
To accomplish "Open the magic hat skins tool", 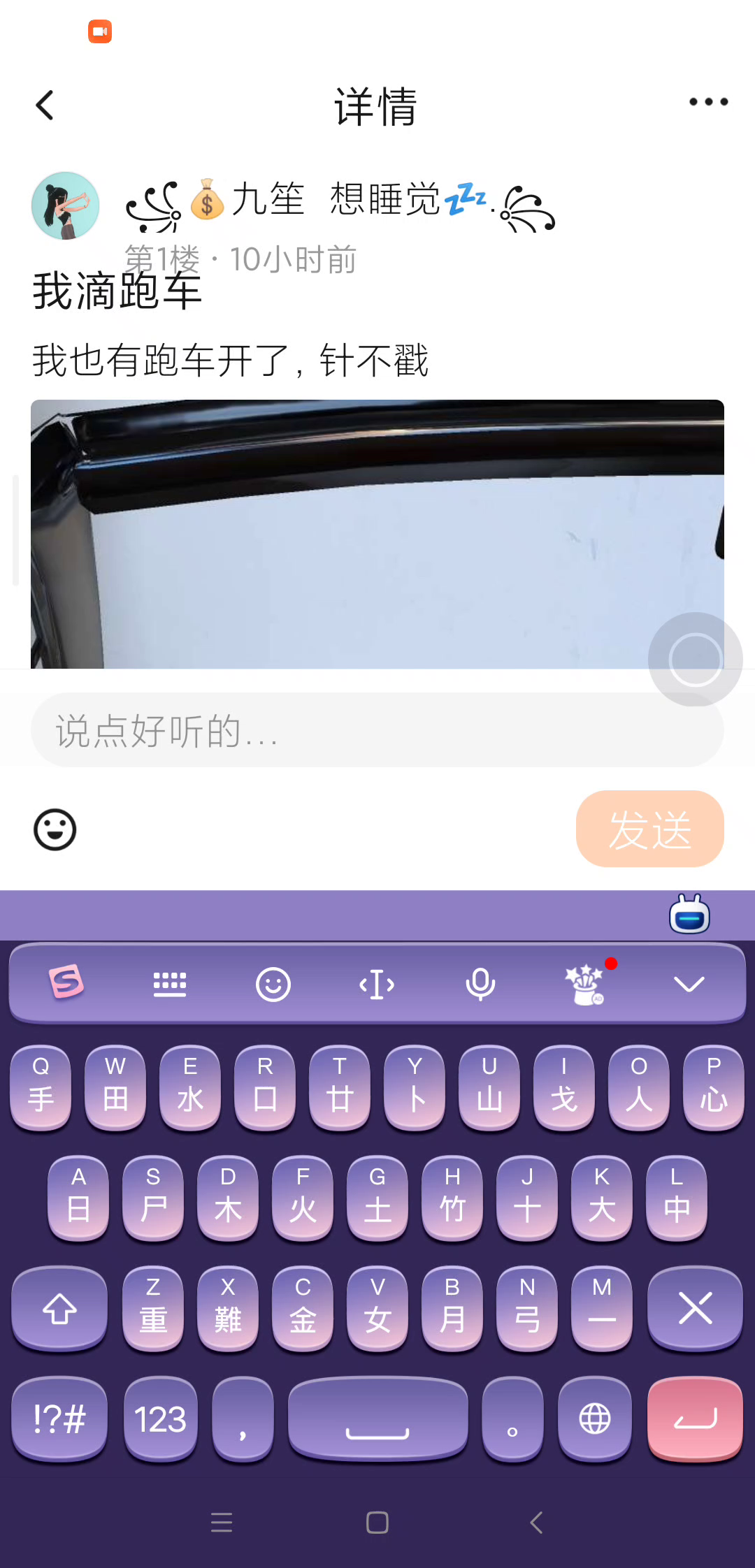I will [585, 984].
